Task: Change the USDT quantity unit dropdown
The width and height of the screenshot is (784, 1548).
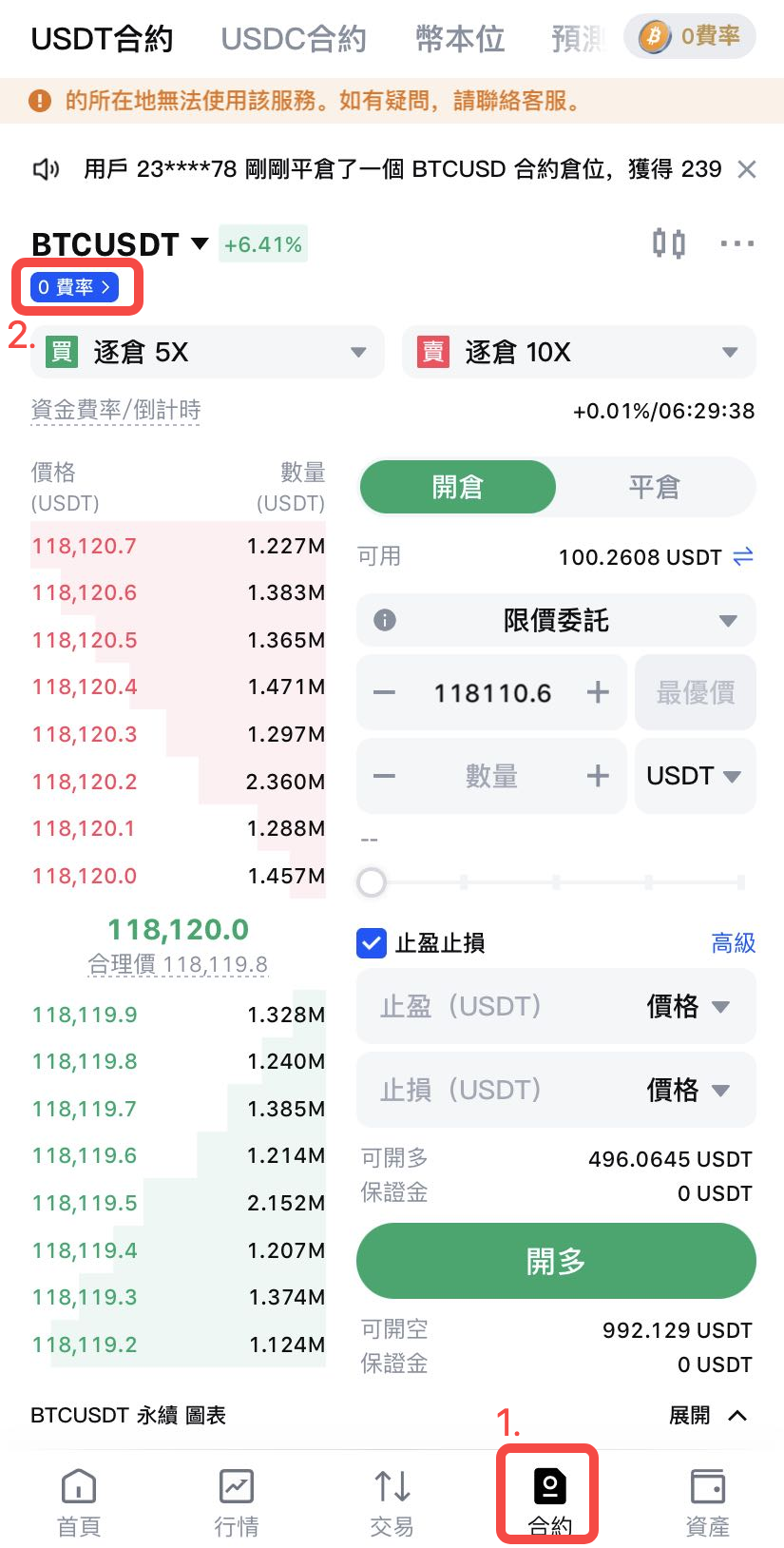Action: pyautogui.click(x=695, y=776)
